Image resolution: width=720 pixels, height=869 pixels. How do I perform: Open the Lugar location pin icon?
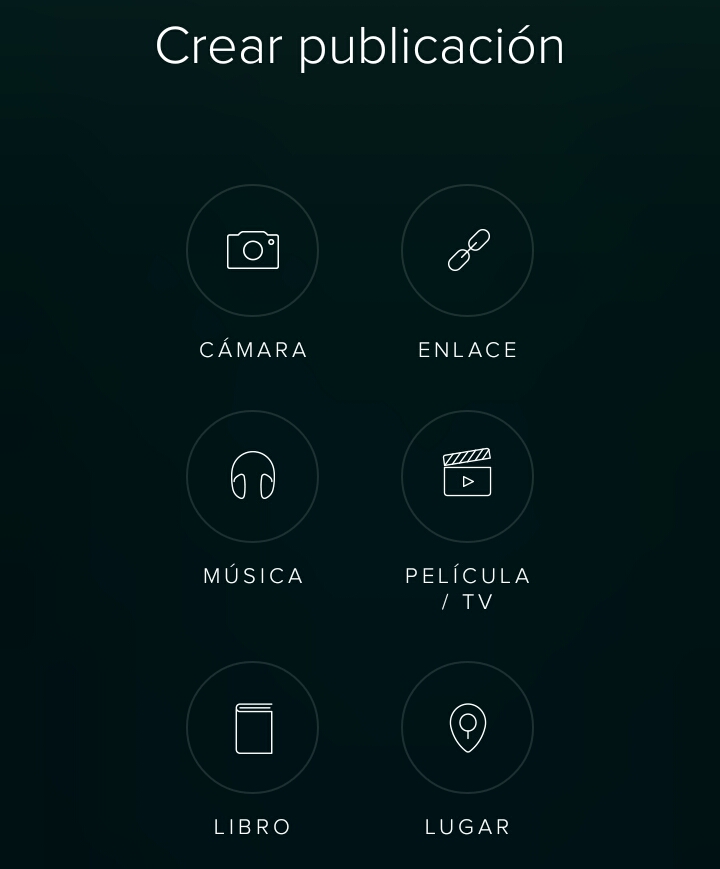click(467, 728)
